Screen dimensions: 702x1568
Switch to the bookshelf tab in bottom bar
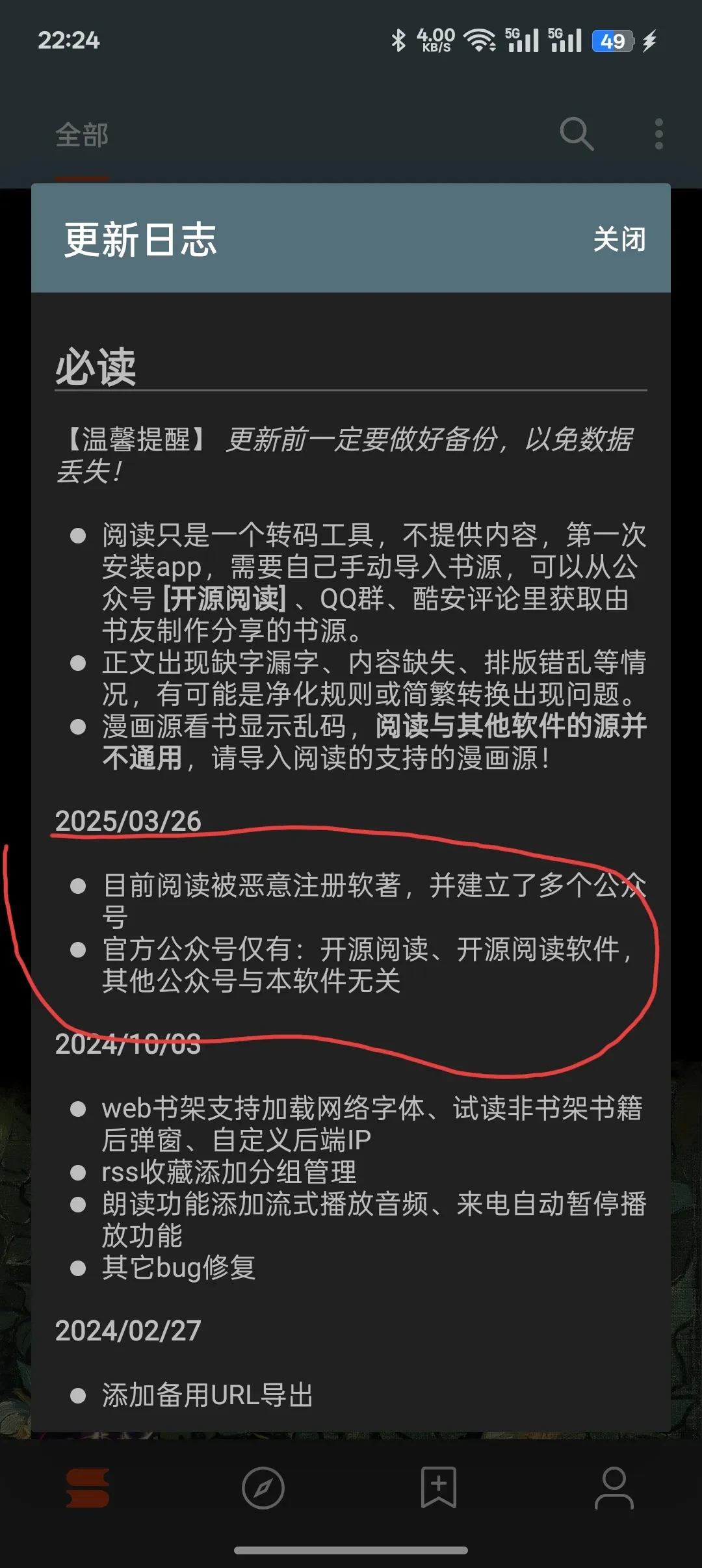[88, 1487]
